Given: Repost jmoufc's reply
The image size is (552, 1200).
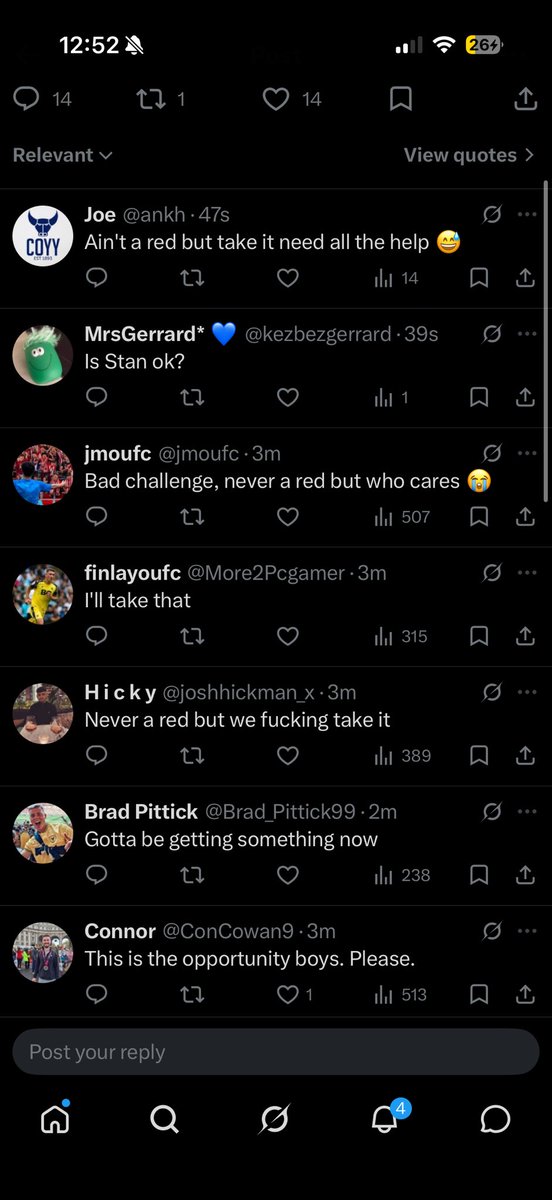Looking at the screenshot, I should 192,517.
